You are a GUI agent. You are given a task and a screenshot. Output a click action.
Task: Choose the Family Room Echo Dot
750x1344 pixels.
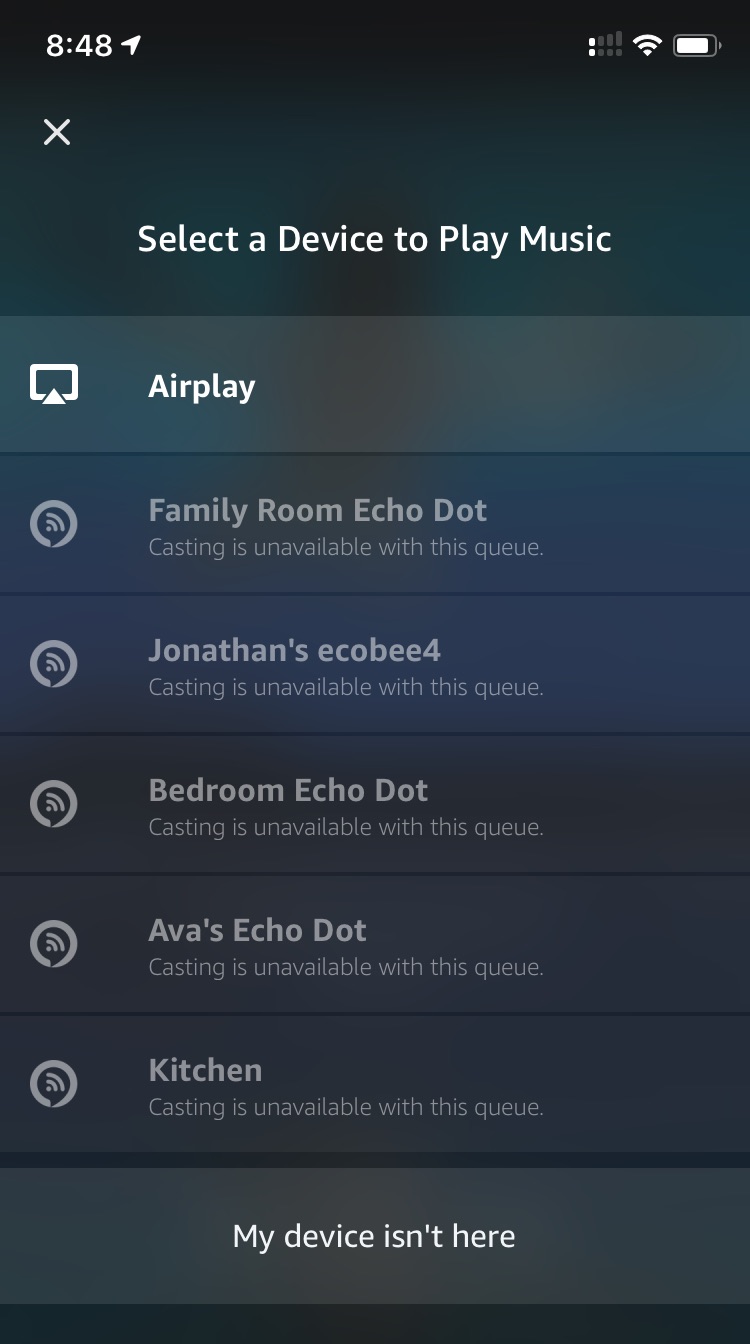(375, 525)
